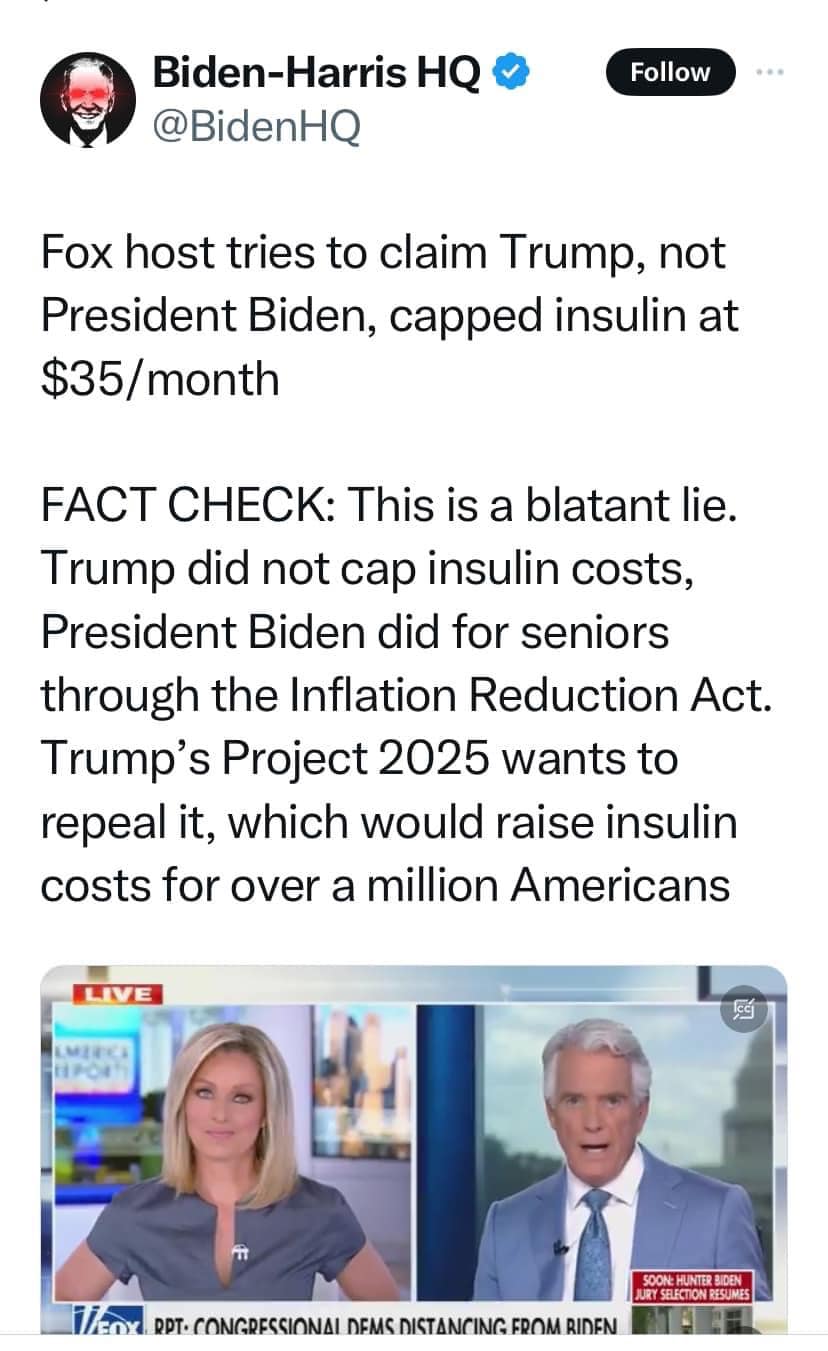
Task: Open the @BidenHQ profile handle
Action: pyautogui.click(x=256, y=127)
